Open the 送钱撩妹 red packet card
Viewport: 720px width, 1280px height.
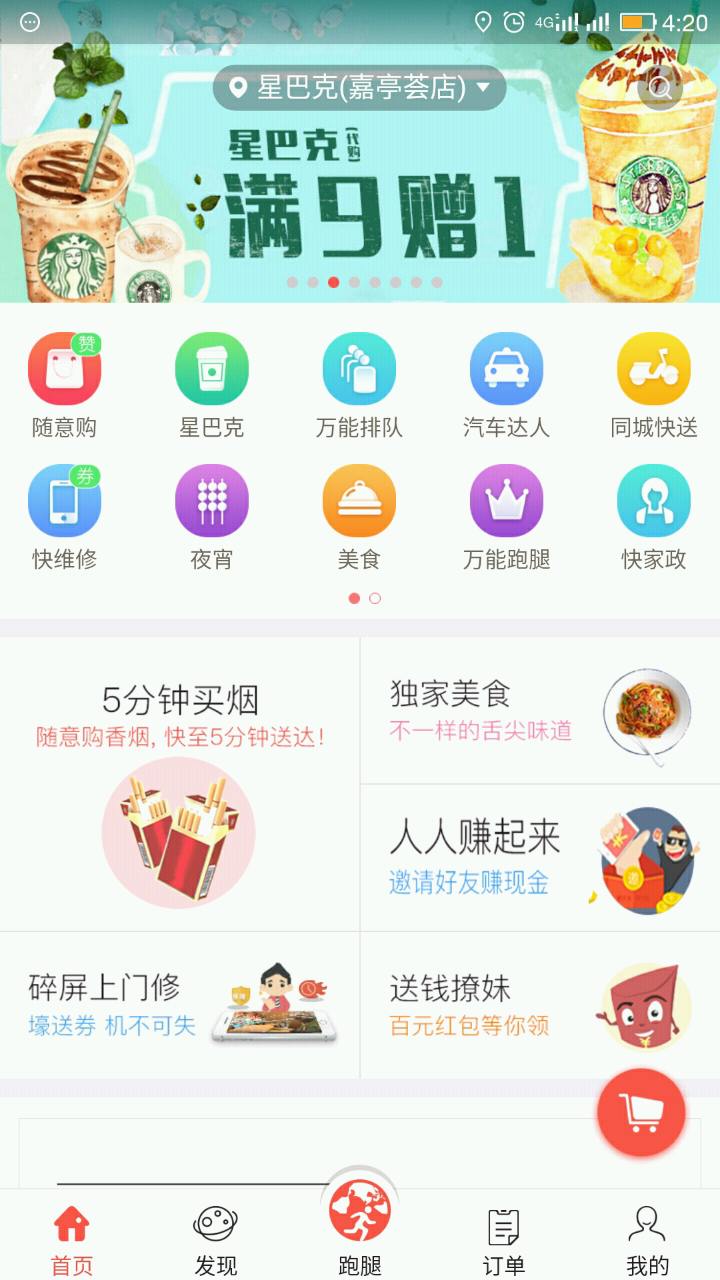click(x=540, y=1006)
